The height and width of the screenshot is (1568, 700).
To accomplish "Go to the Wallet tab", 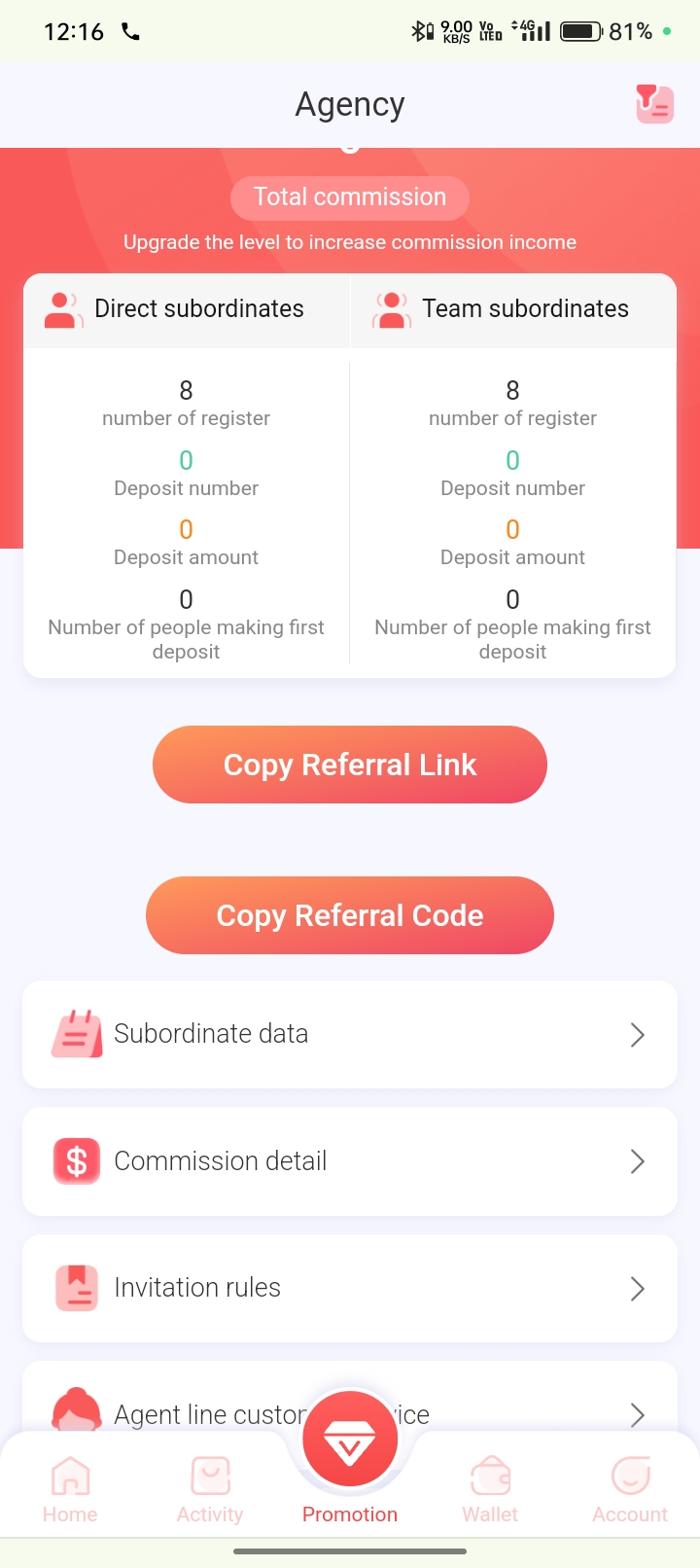I will (490, 1489).
